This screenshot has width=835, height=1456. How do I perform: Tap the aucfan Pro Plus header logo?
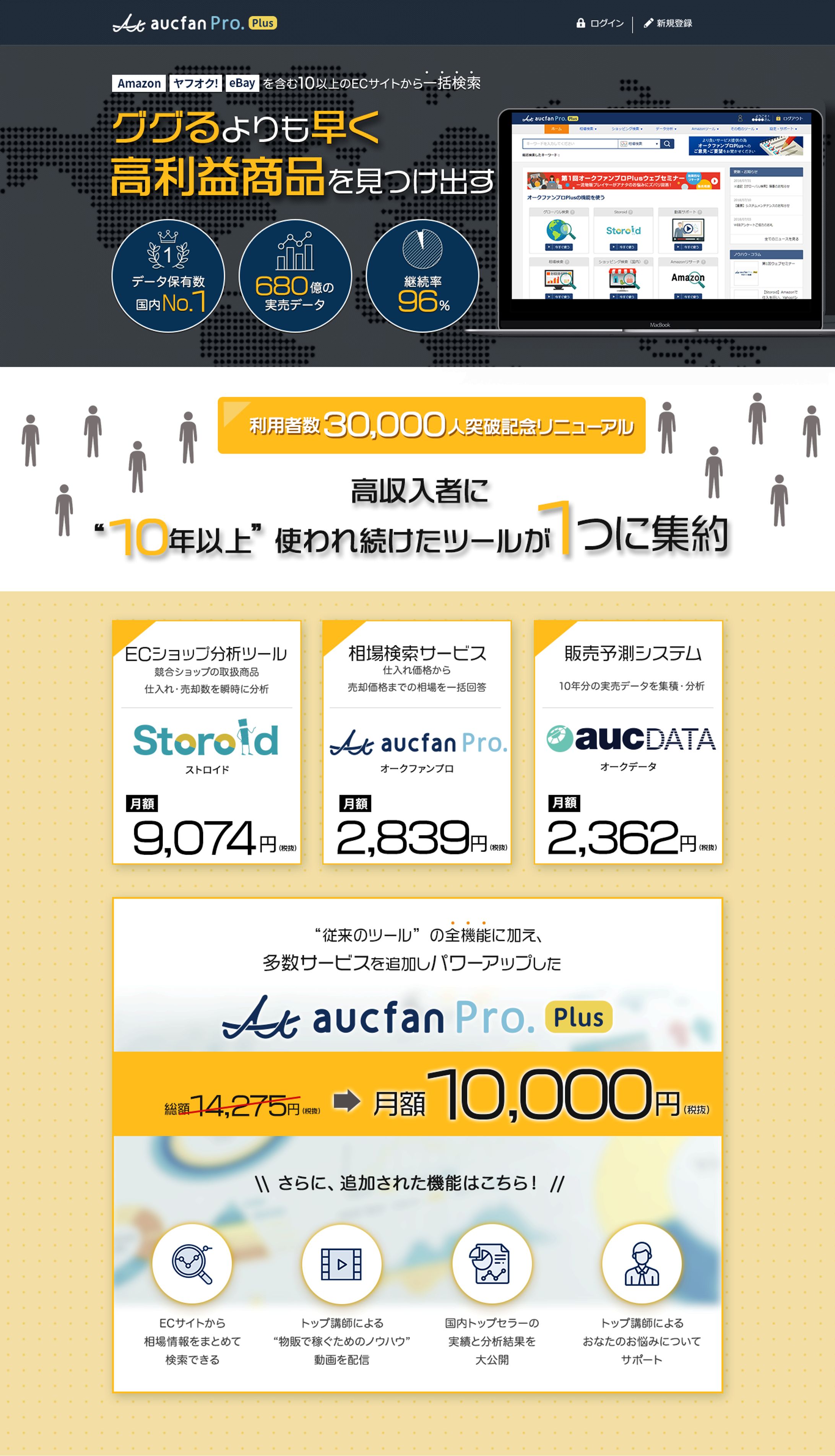pyautogui.click(x=194, y=23)
